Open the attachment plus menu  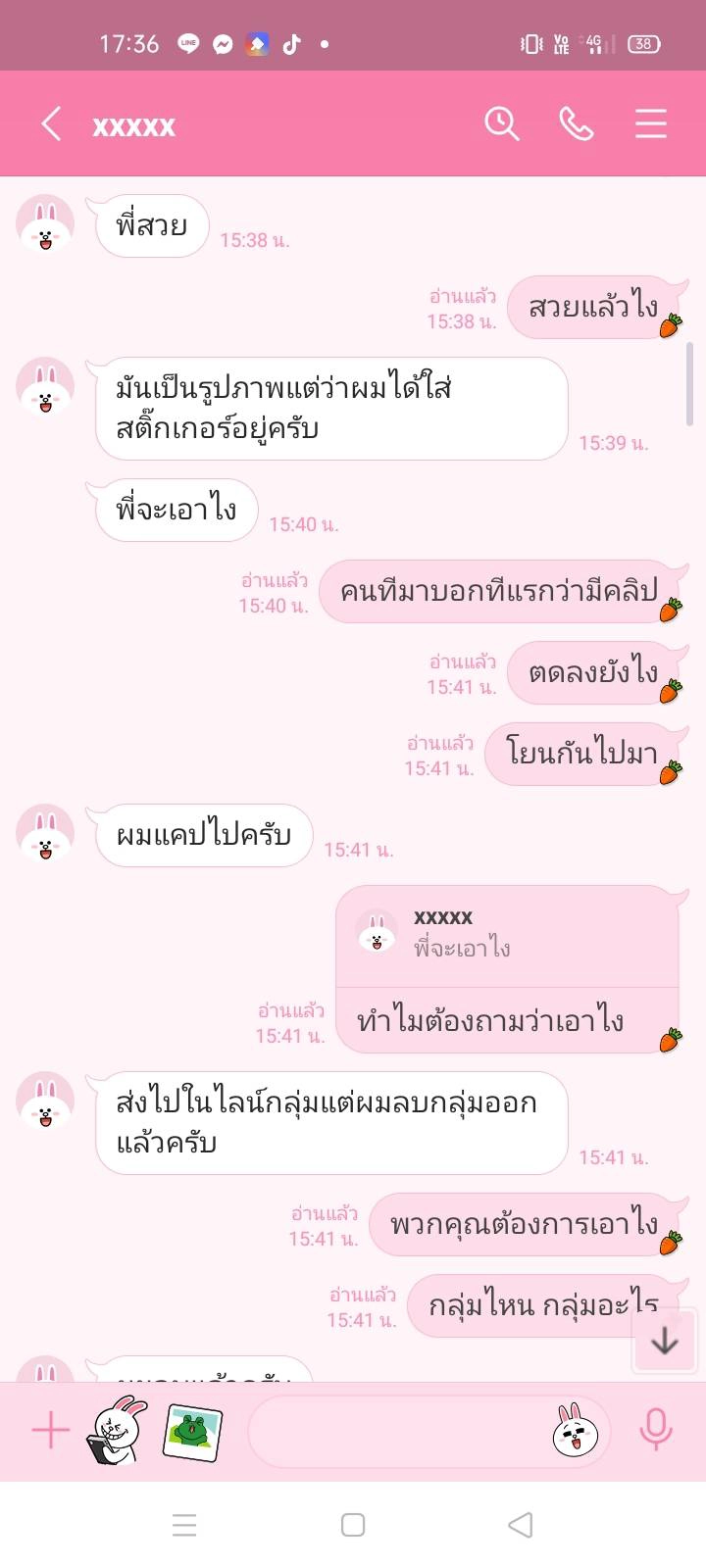(49, 1431)
